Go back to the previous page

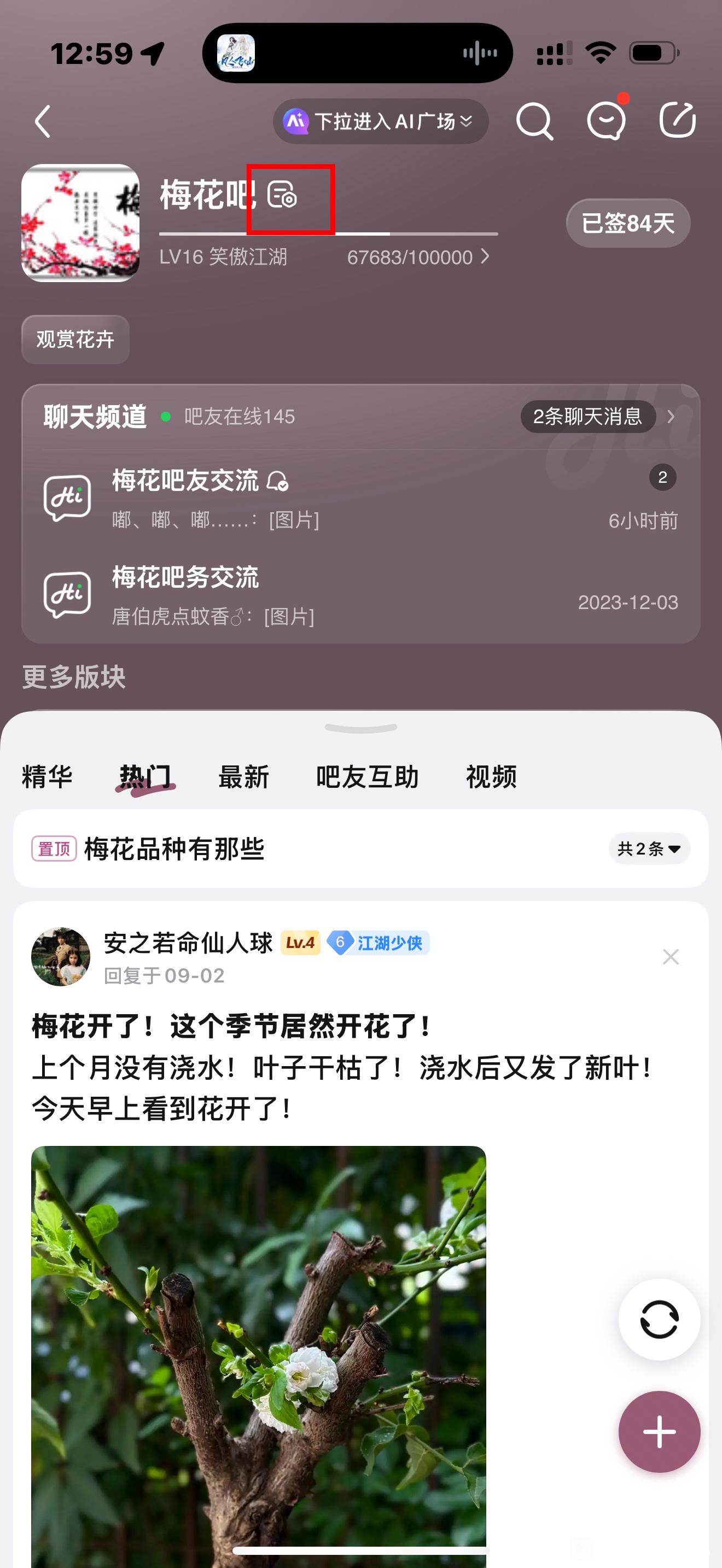[x=42, y=122]
